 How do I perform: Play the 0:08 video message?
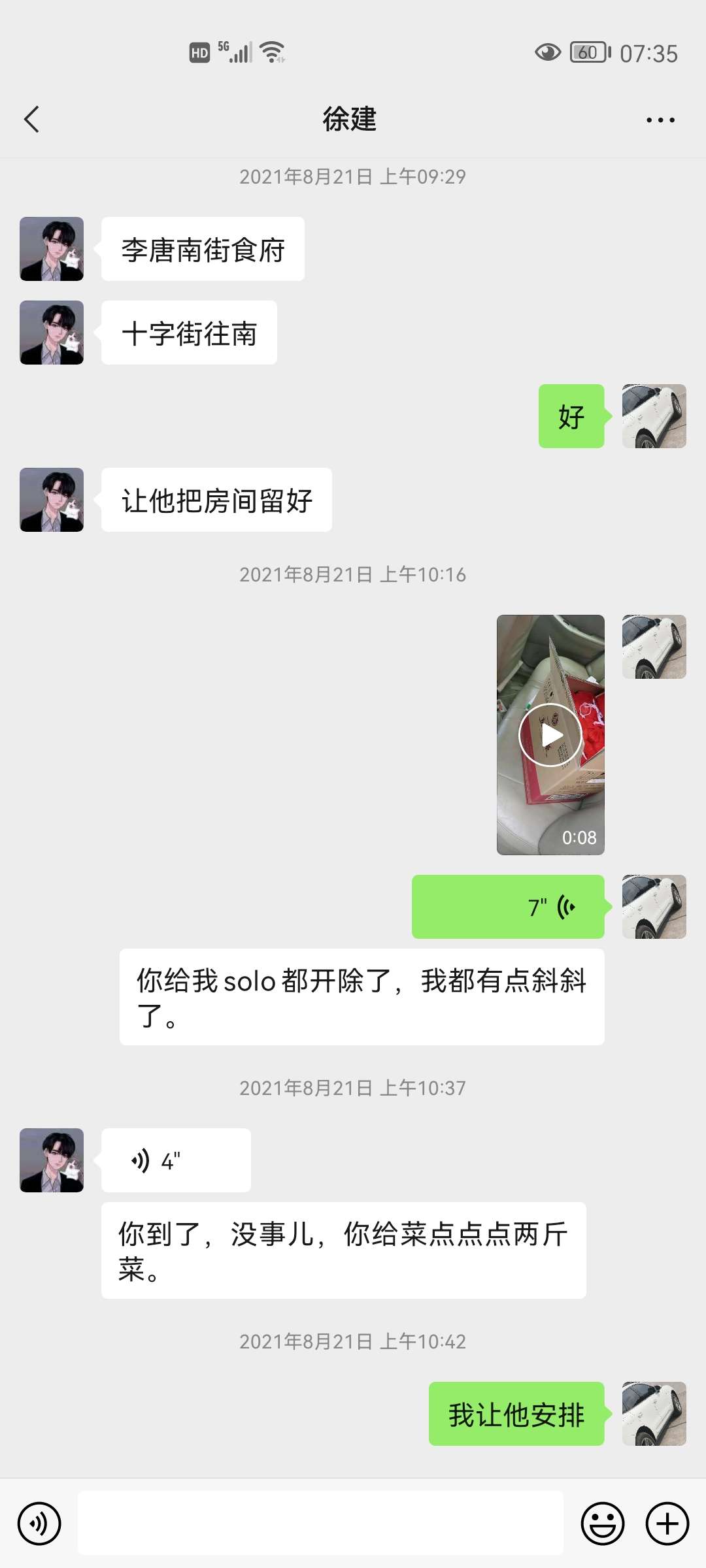(550, 735)
